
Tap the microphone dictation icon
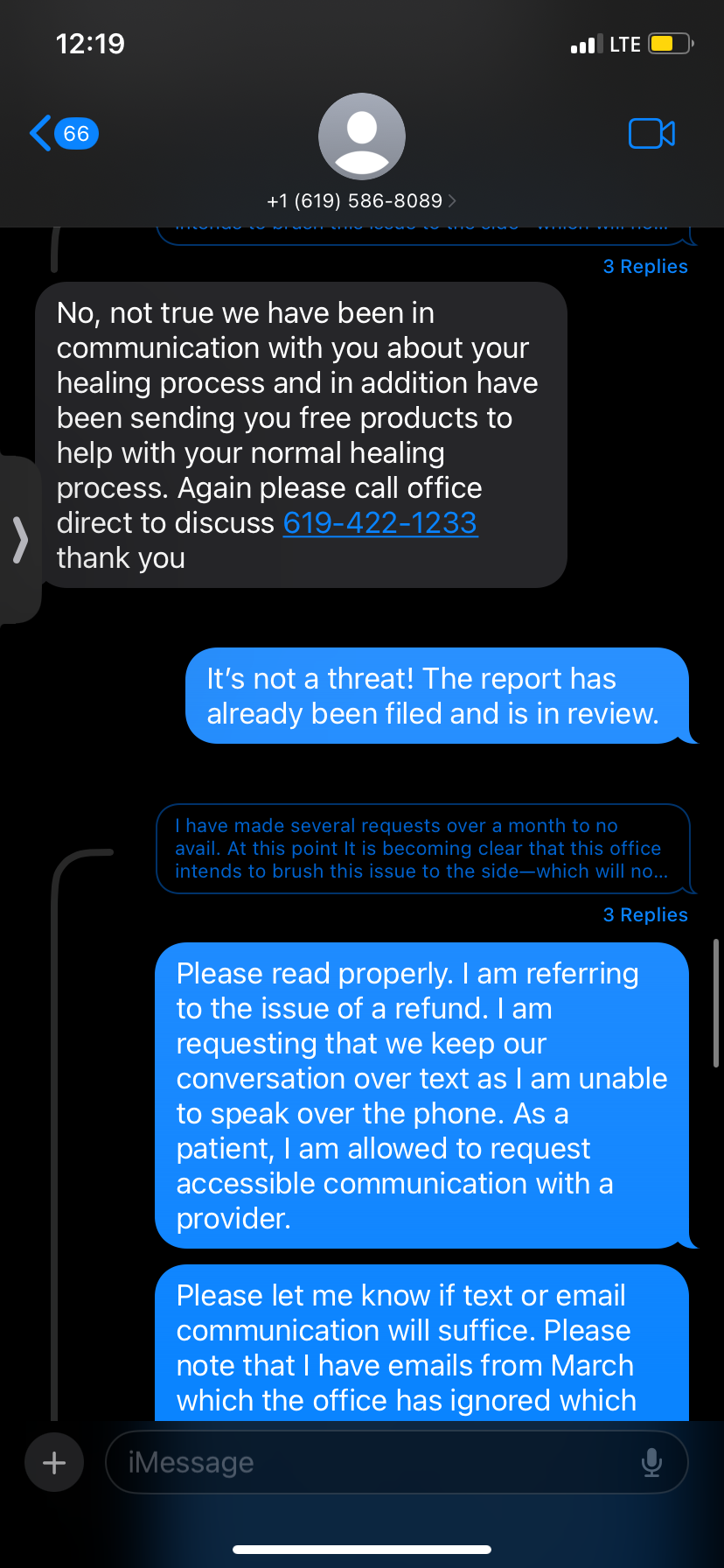tap(651, 1462)
